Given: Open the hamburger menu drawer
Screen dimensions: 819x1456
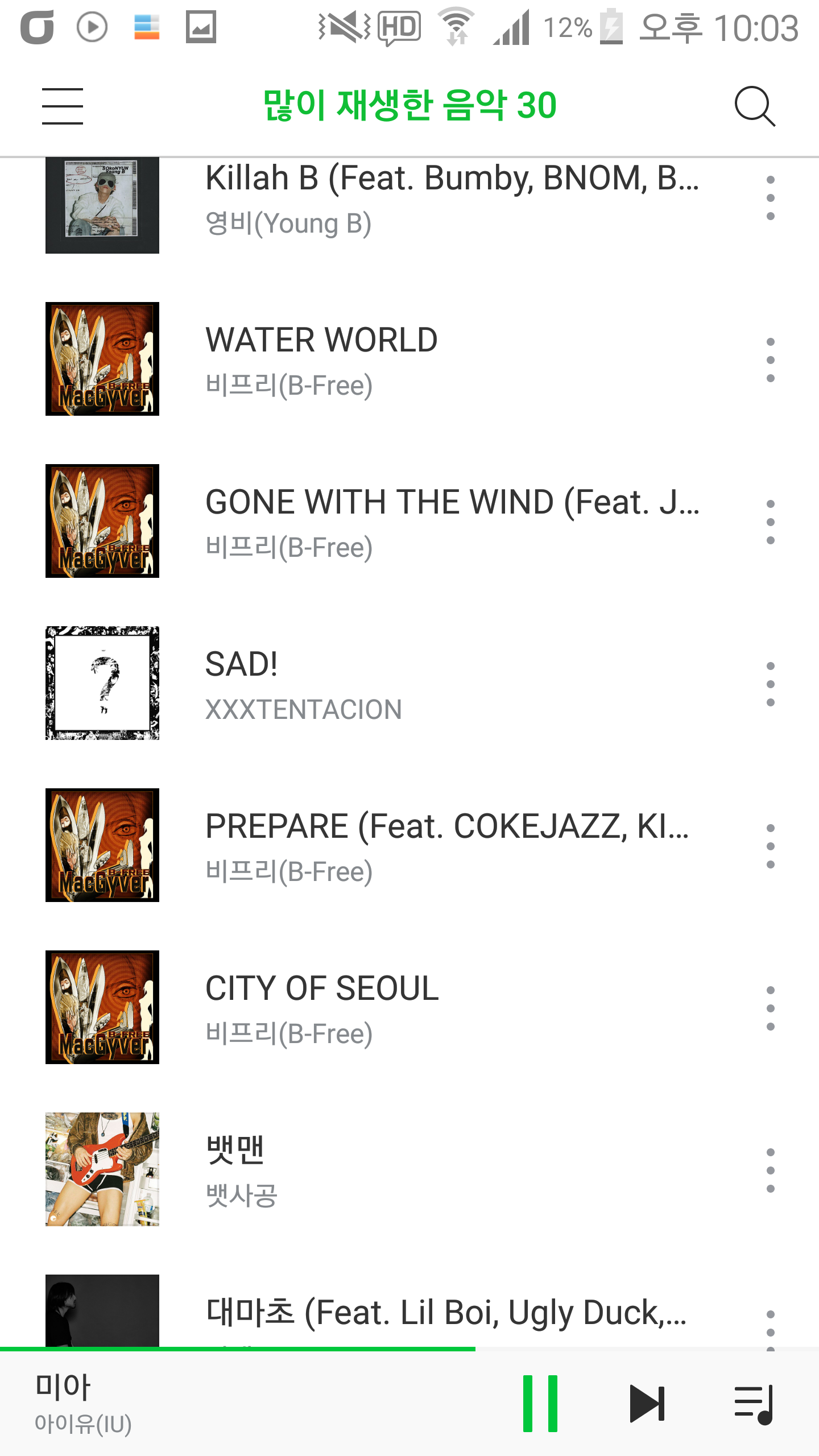Looking at the screenshot, I should (x=63, y=106).
